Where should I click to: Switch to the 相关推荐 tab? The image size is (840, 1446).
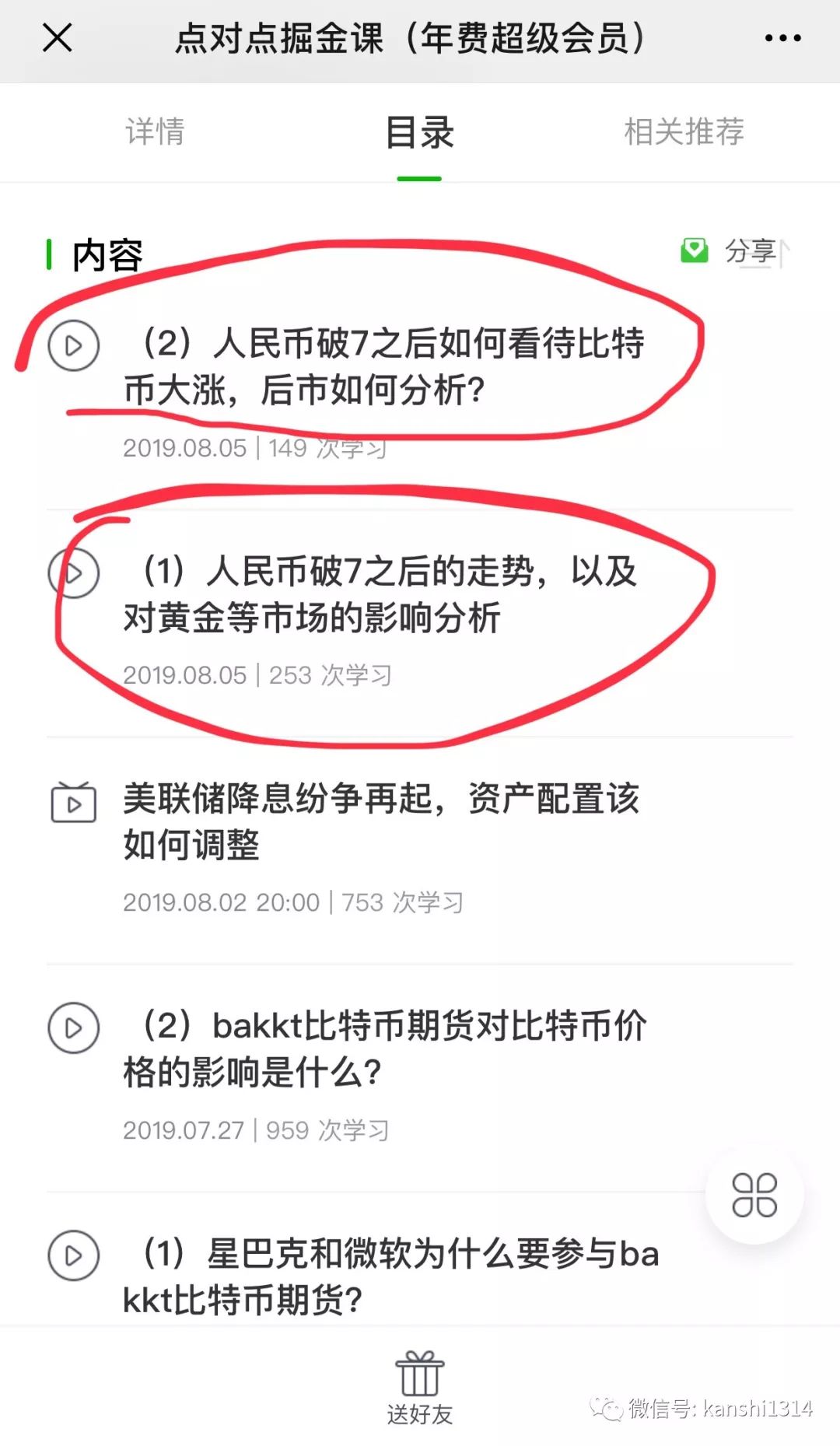coord(684,131)
